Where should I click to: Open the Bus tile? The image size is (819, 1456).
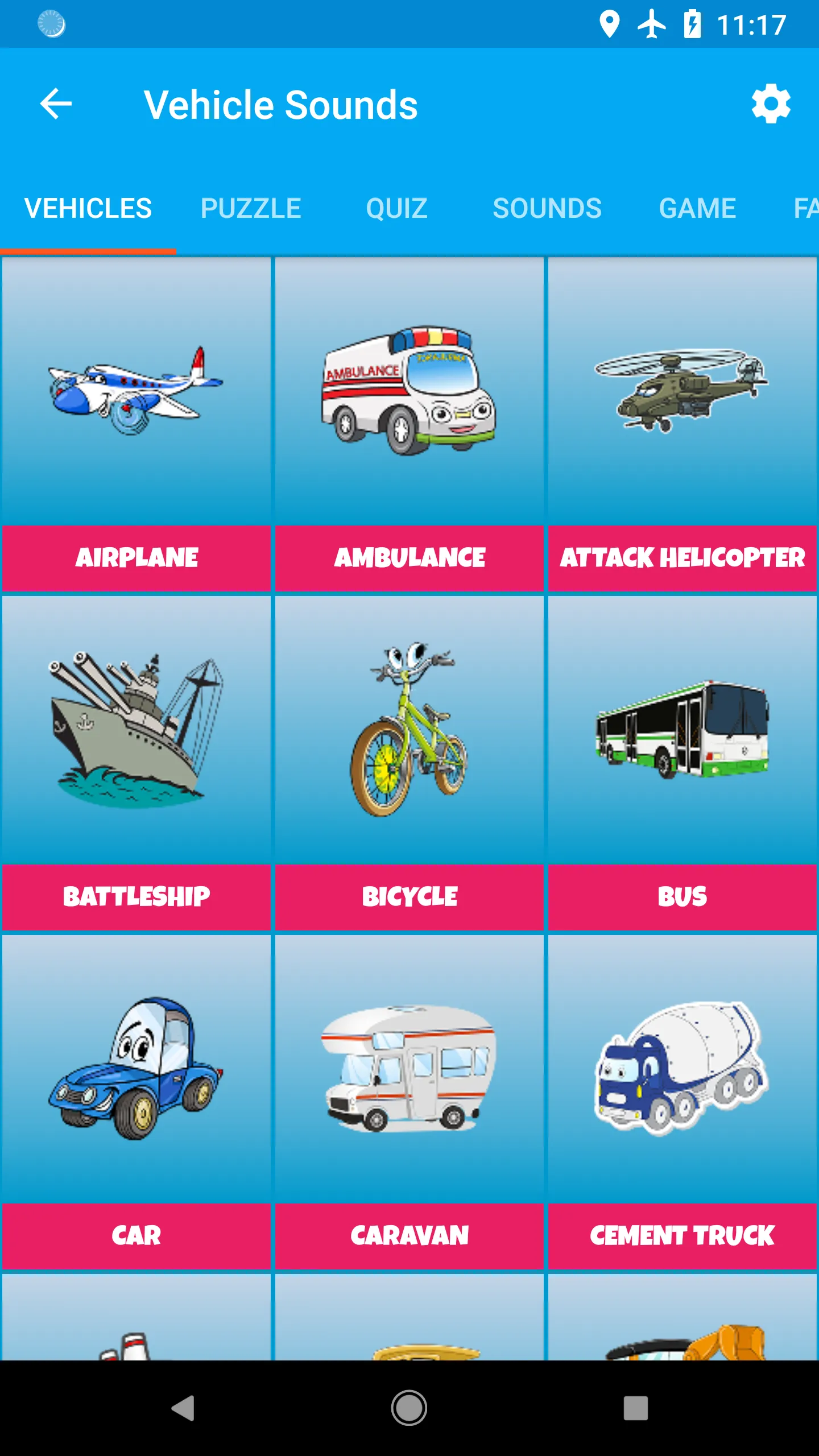[682, 763]
